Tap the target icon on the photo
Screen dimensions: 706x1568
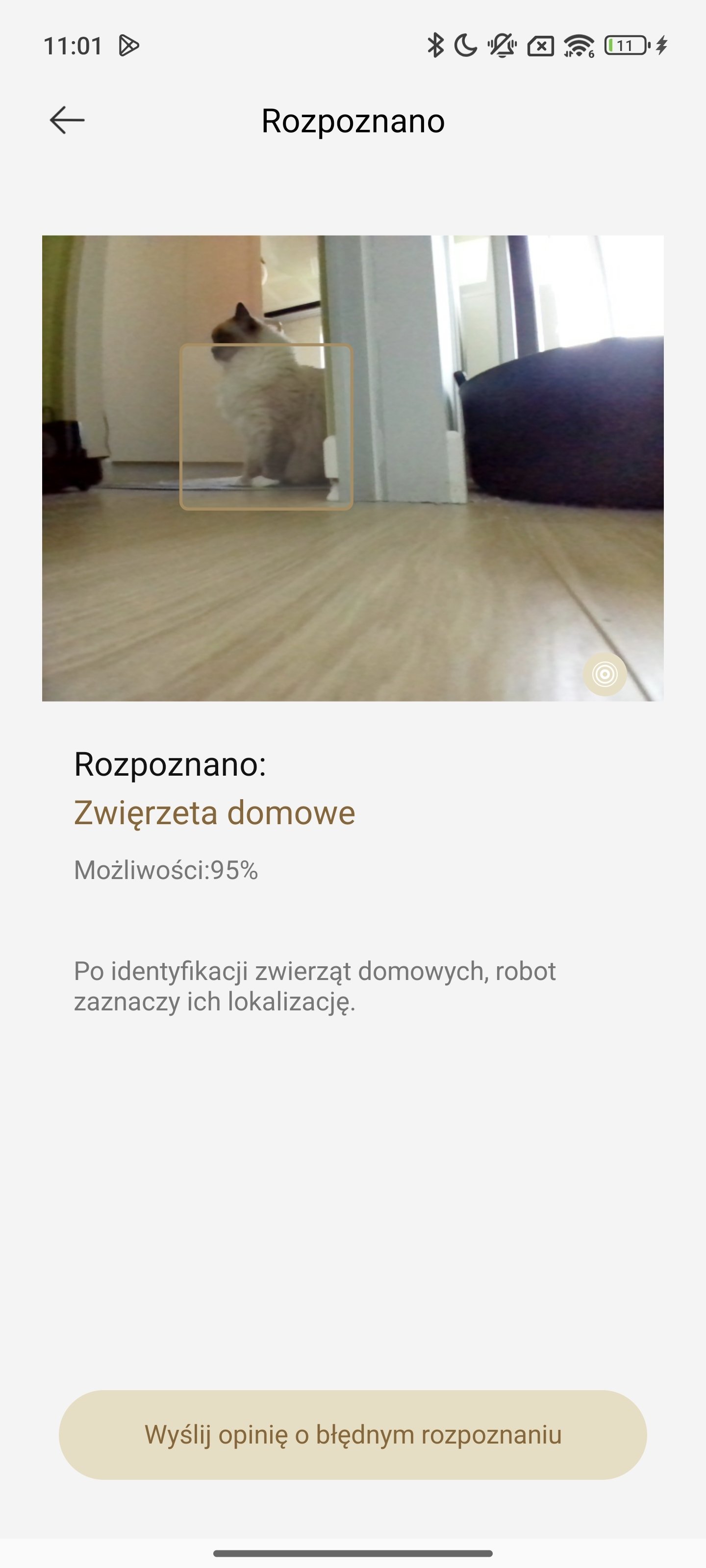click(605, 674)
